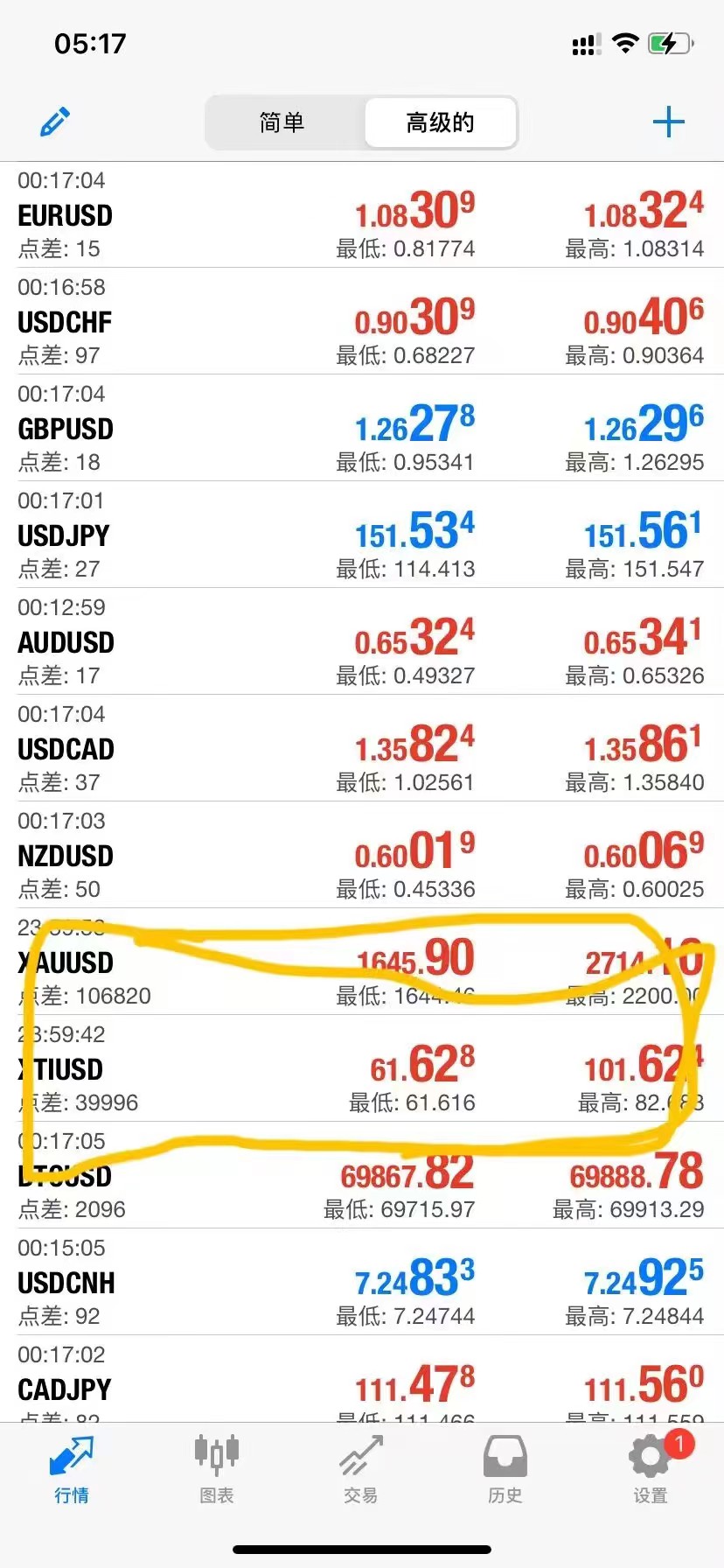Go to the 行情 quotes tab
The height and width of the screenshot is (1568, 724).
pos(72,1470)
